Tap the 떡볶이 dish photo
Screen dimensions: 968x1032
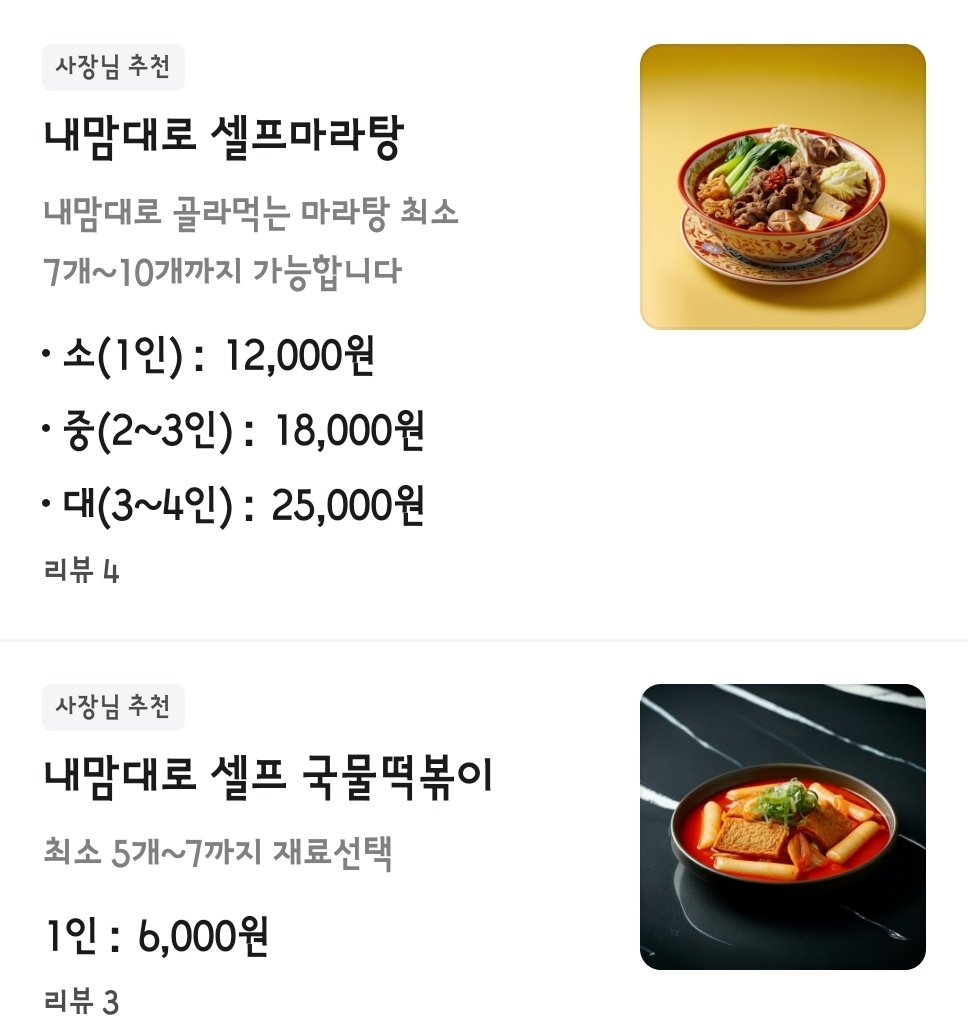point(783,827)
